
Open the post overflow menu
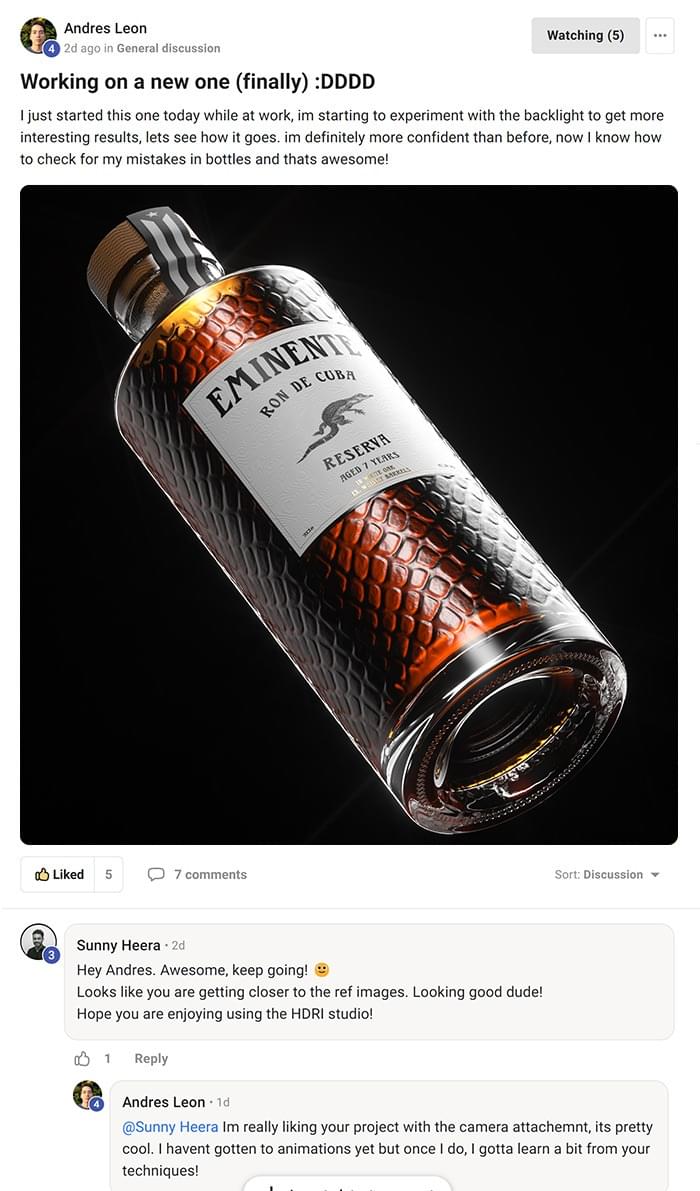pyautogui.click(x=660, y=35)
